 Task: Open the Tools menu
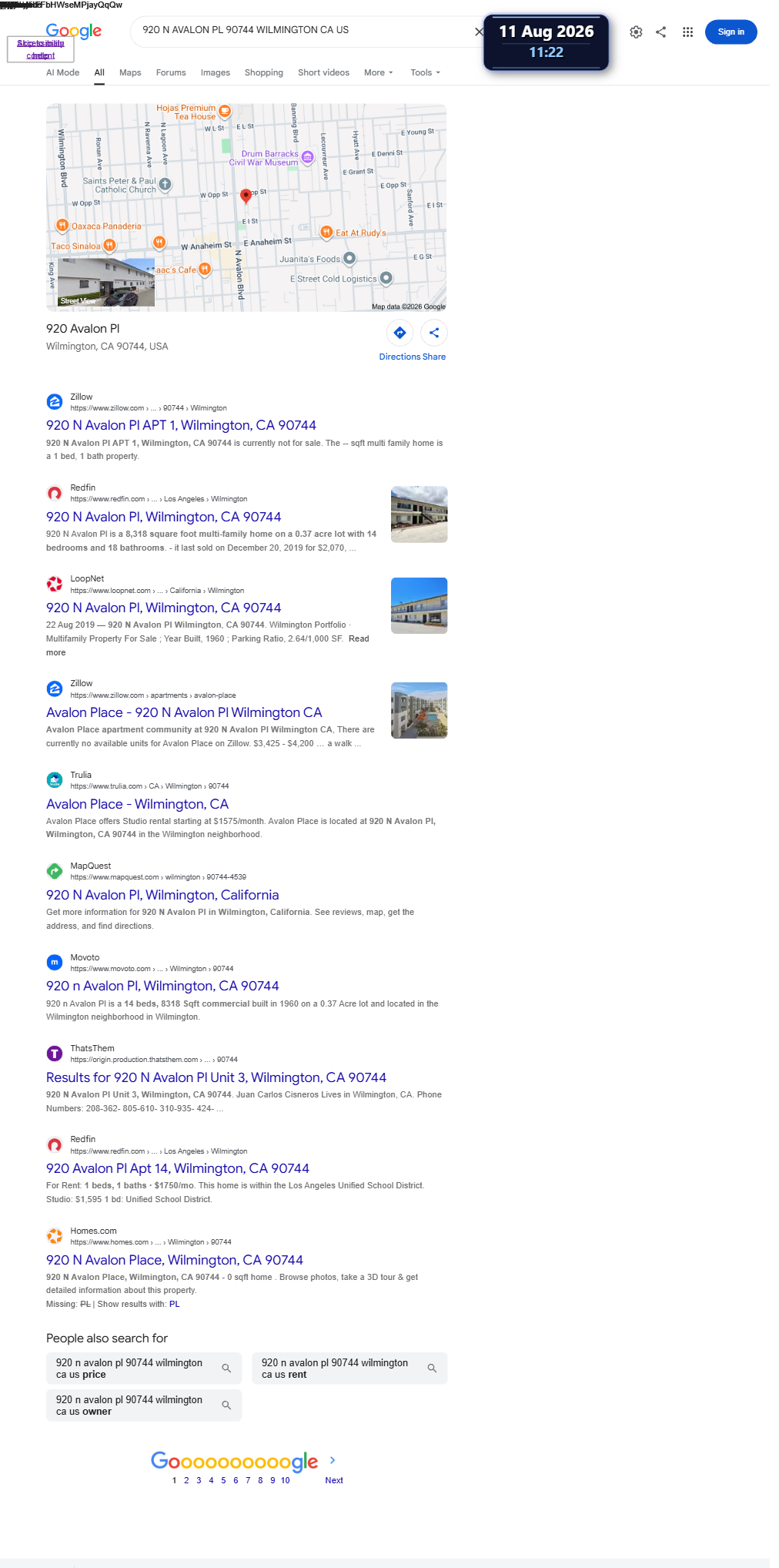425,72
